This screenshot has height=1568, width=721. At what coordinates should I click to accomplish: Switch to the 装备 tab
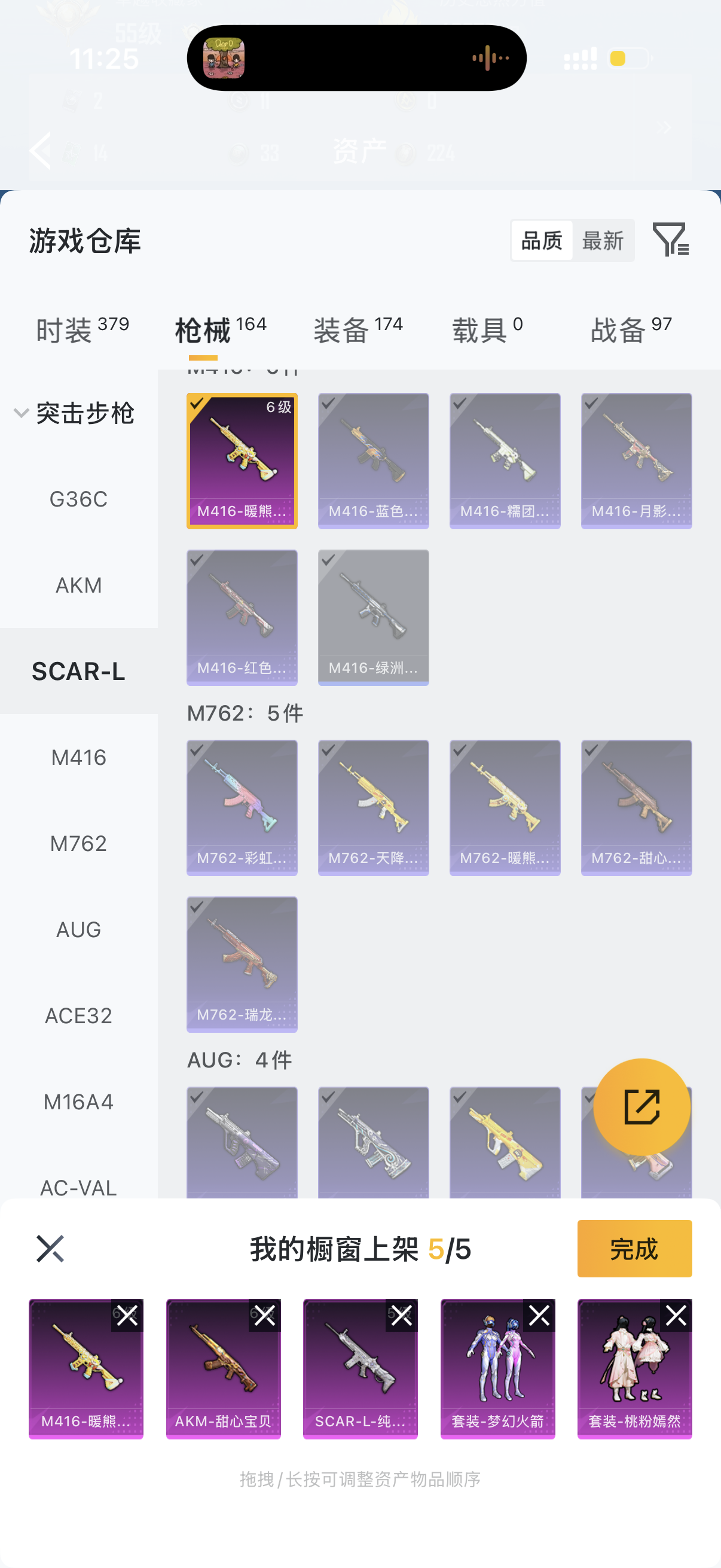(358, 330)
